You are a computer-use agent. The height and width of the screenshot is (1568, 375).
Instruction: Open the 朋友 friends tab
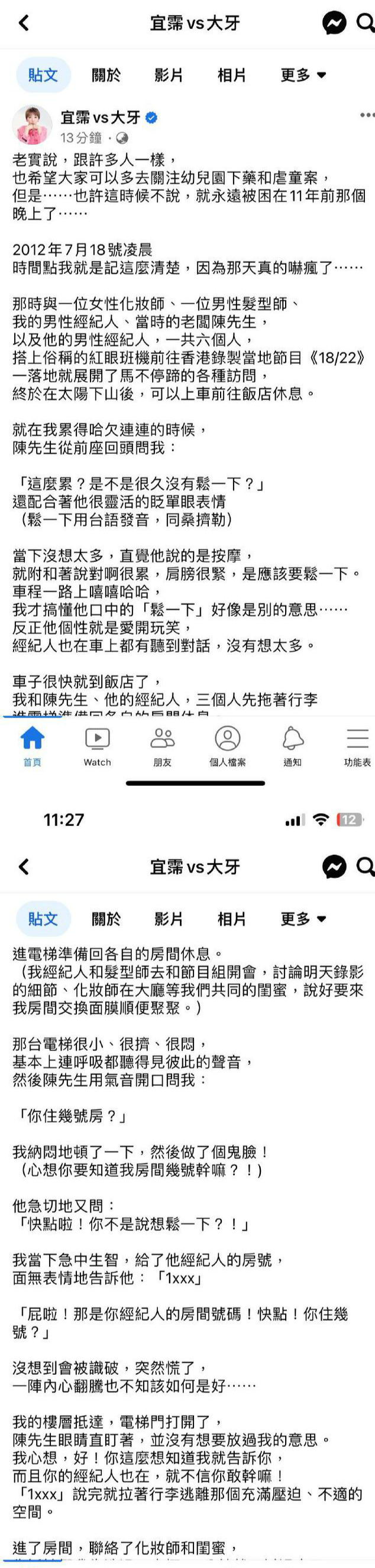point(162,746)
